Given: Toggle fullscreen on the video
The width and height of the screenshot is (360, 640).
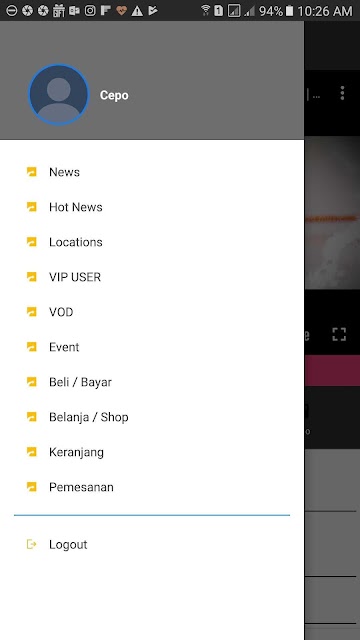Looking at the screenshot, I should coord(339,334).
